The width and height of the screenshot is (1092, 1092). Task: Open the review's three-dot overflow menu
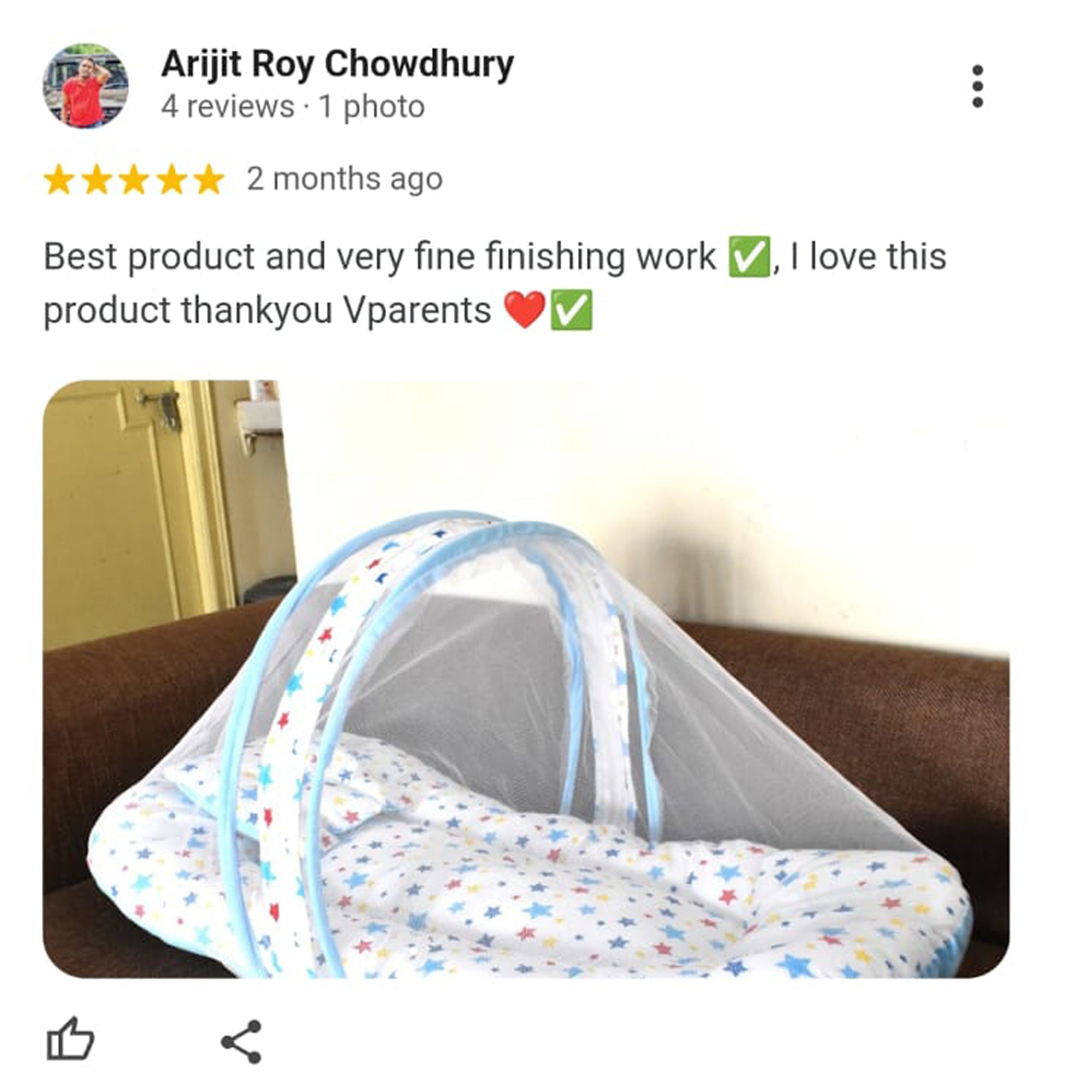click(x=977, y=86)
